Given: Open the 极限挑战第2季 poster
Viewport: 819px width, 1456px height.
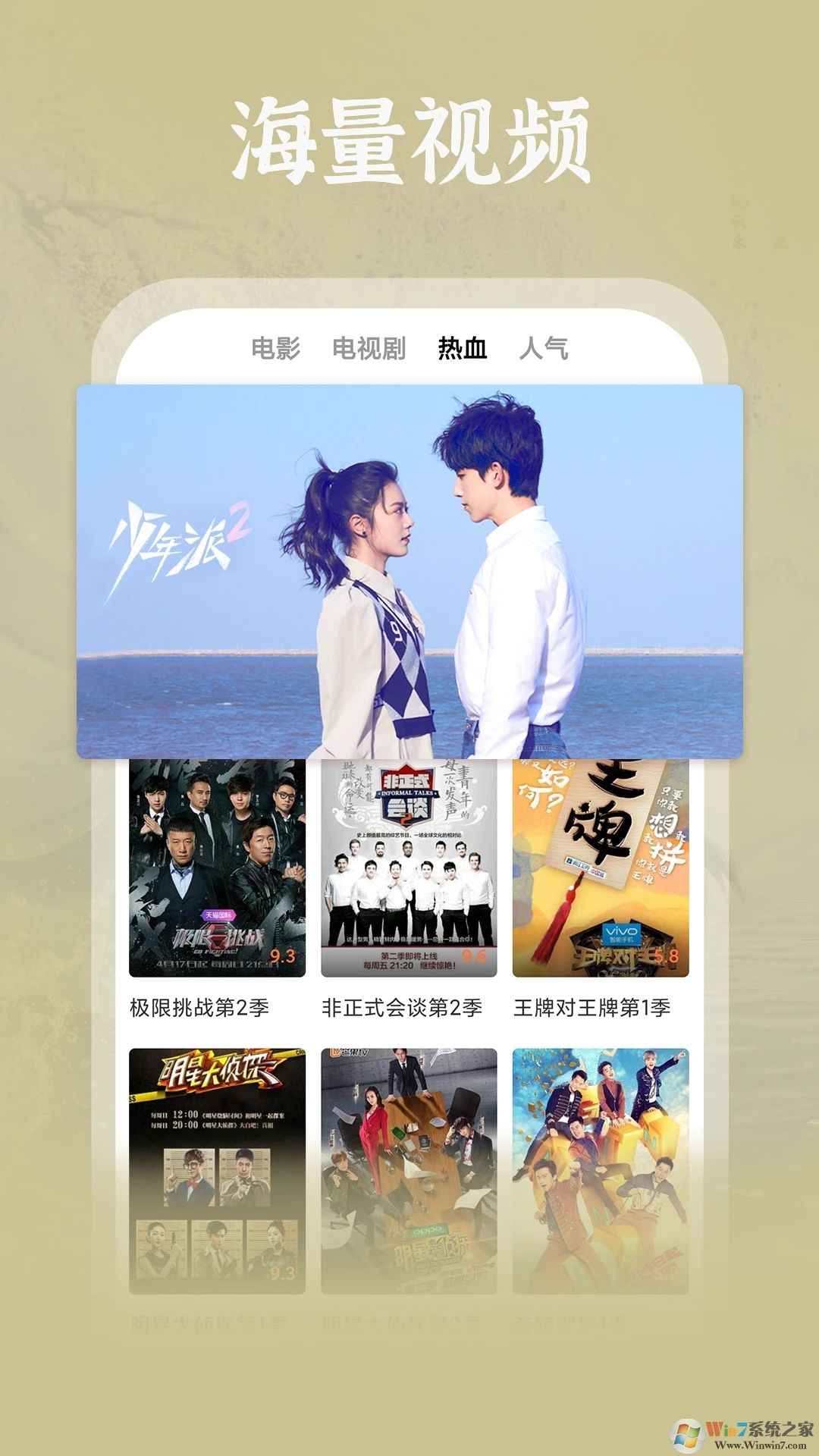Looking at the screenshot, I should pyautogui.click(x=216, y=864).
